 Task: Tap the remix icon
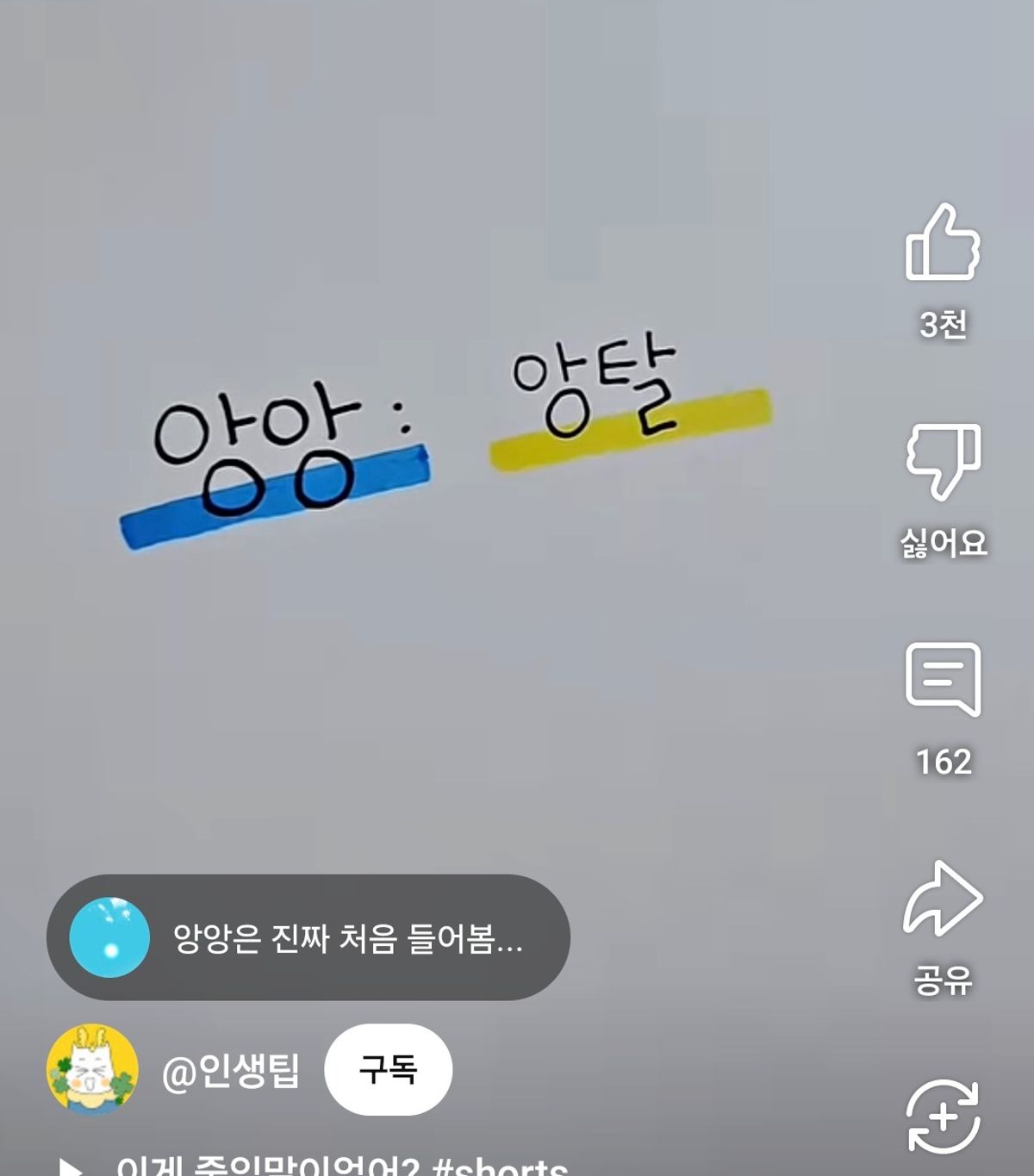click(x=943, y=1117)
